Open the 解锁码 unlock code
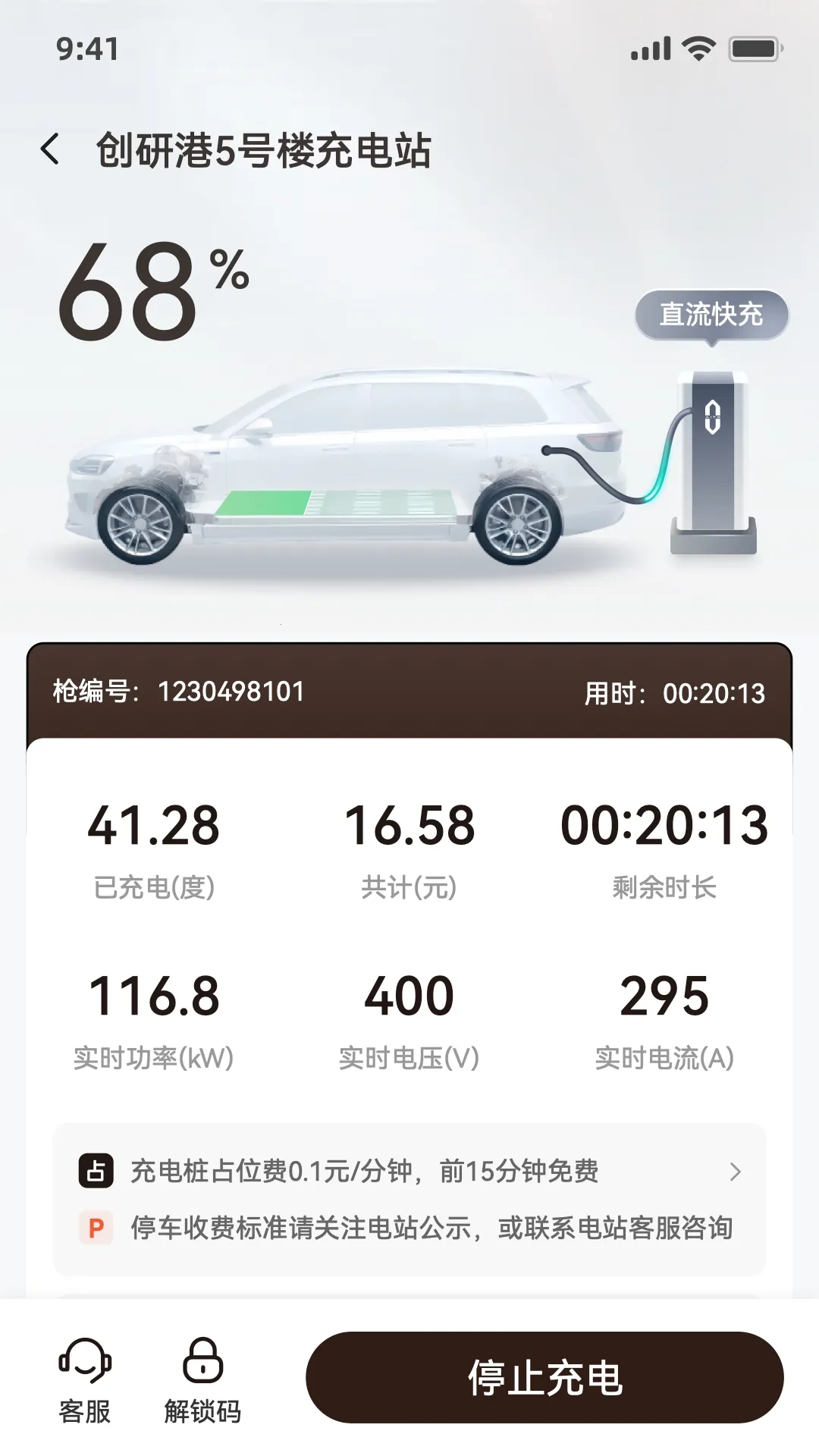819x1456 pixels. (x=202, y=1380)
